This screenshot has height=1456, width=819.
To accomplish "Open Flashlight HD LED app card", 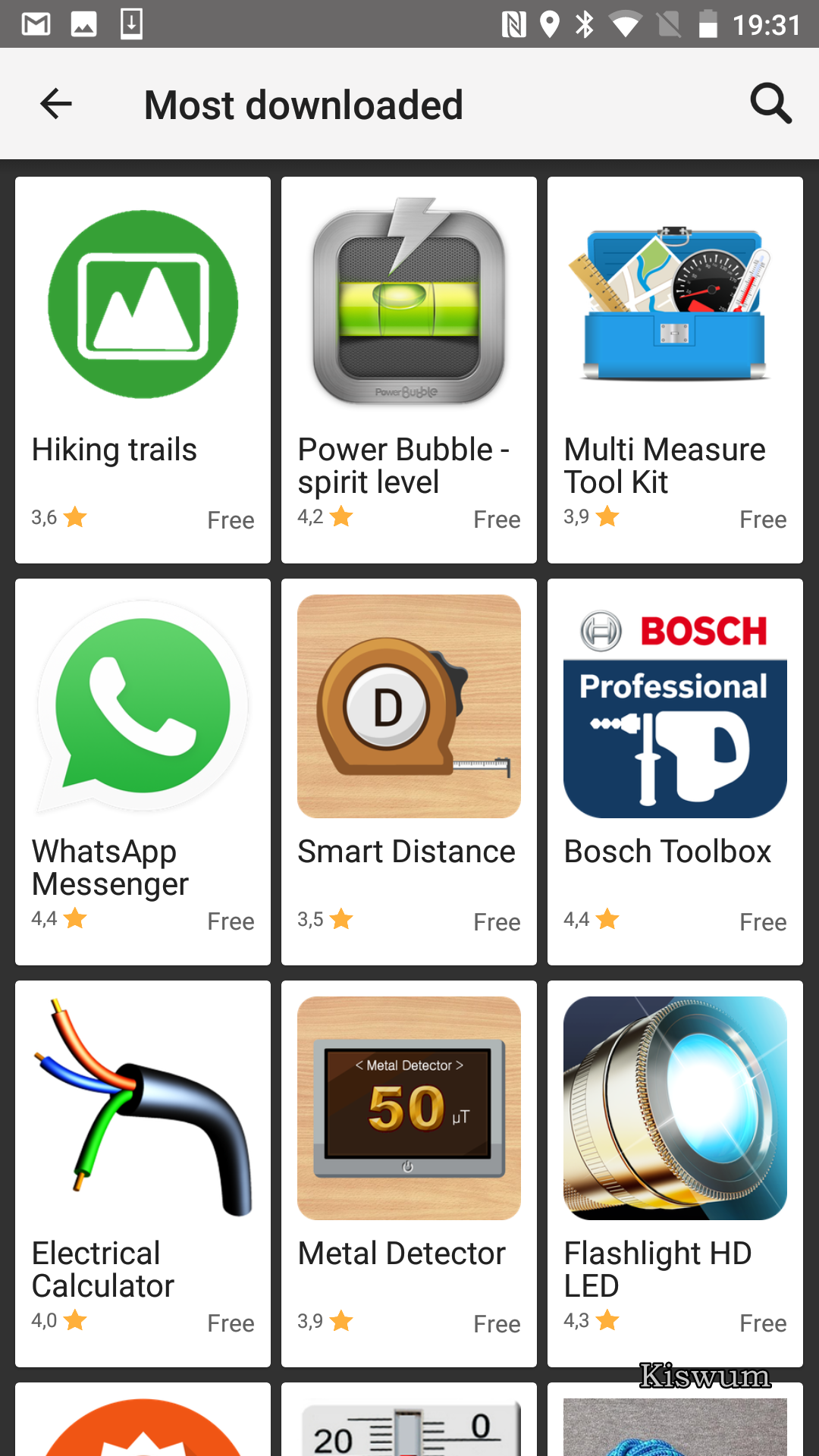I will 675,1174.
